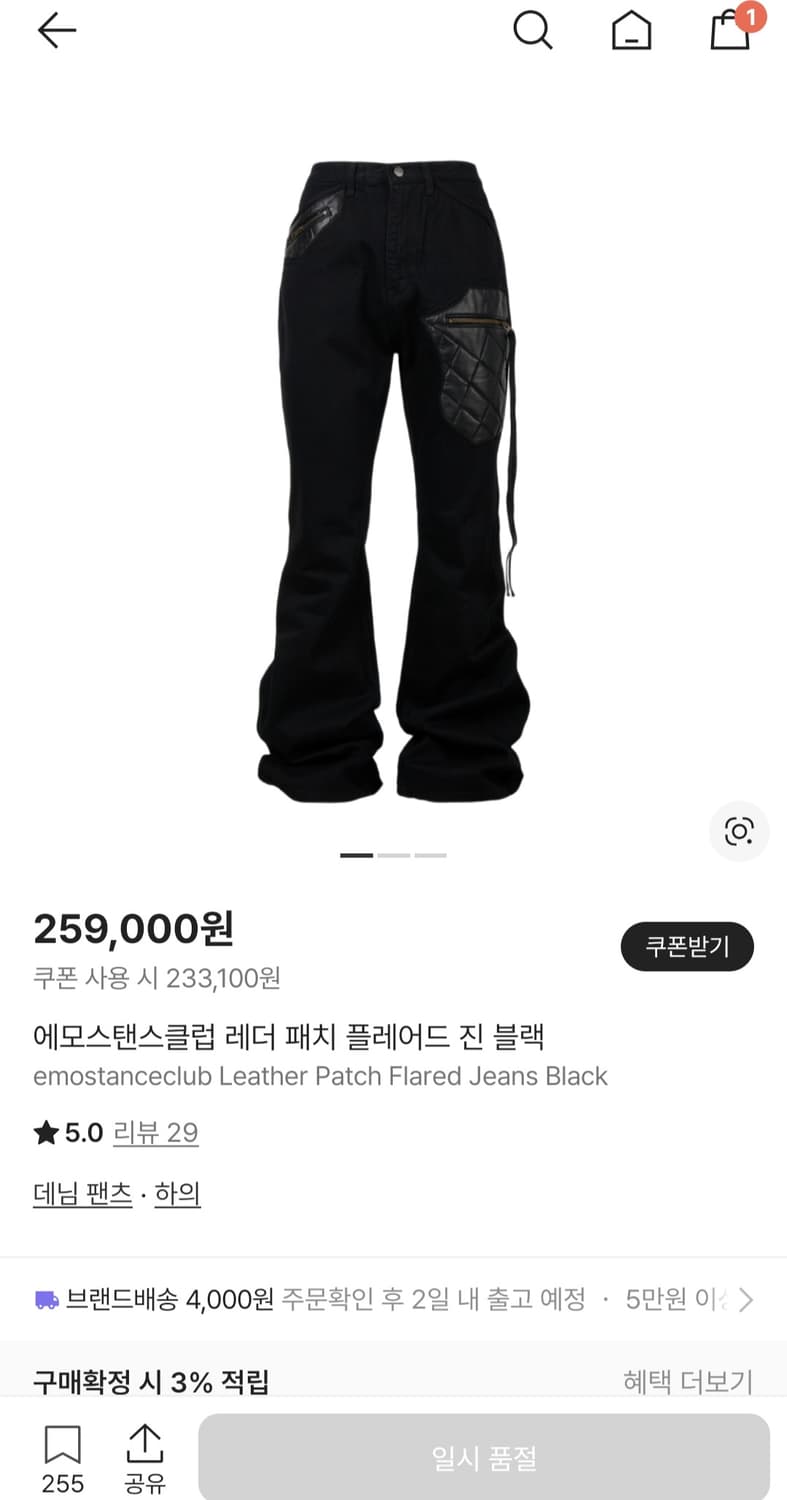Image resolution: width=787 pixels, height=1500 pixels.
Task: Tap the back arrow at top left
Action: point(56,29)
